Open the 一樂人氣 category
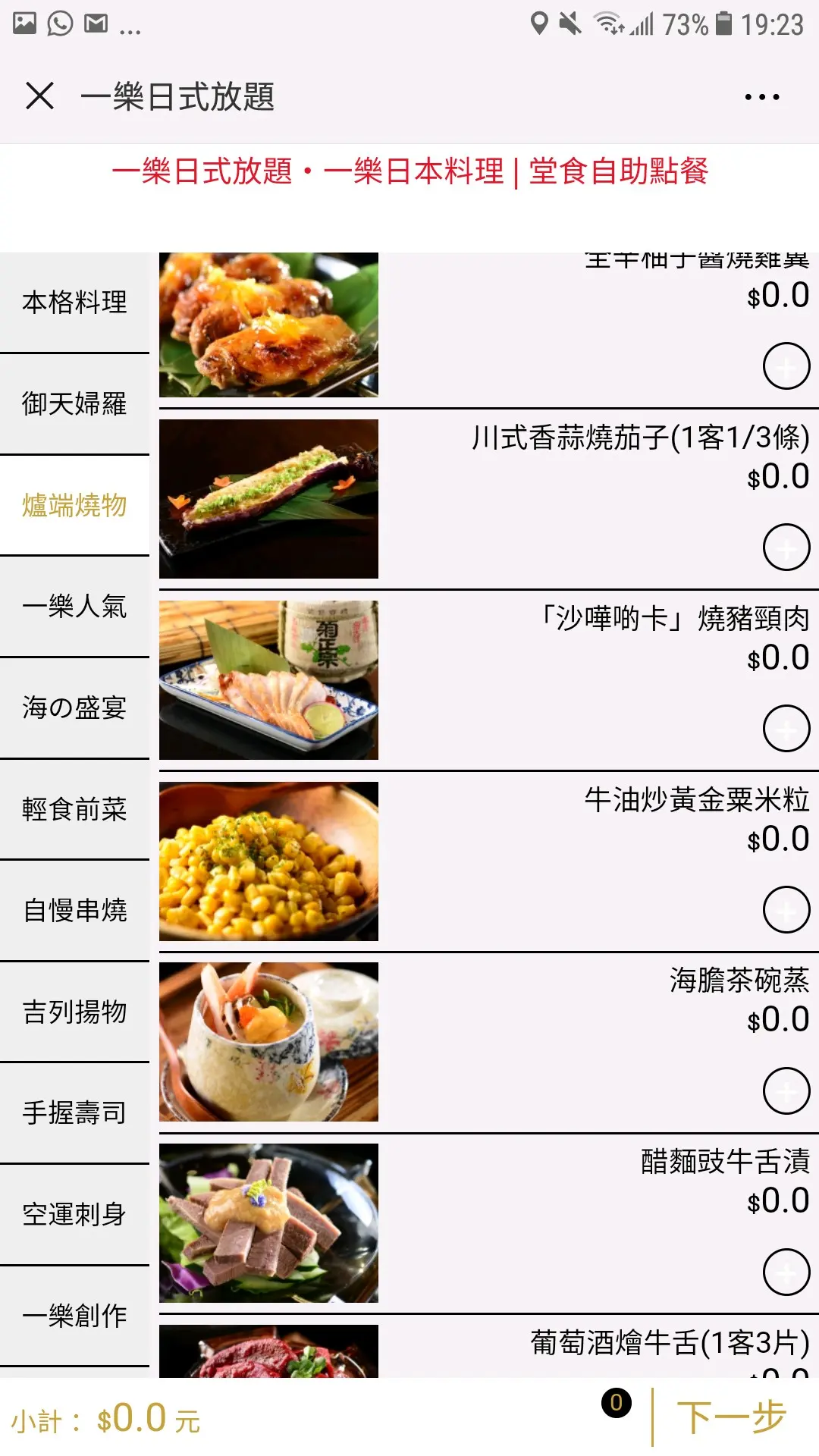 [x=74, y=606]
